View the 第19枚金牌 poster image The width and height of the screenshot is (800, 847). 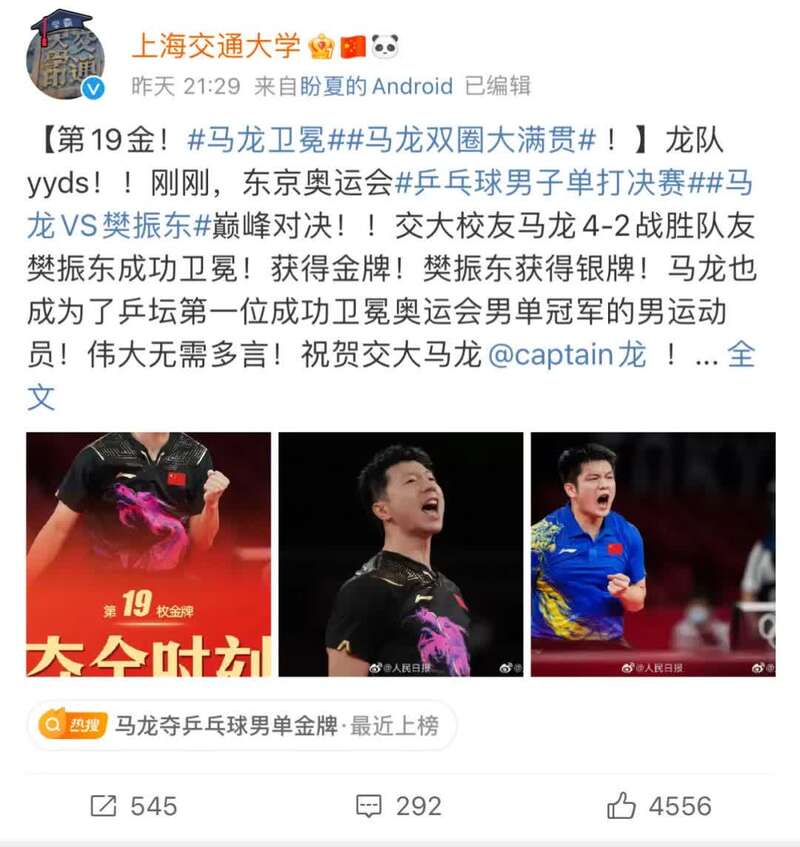[148, 554]
